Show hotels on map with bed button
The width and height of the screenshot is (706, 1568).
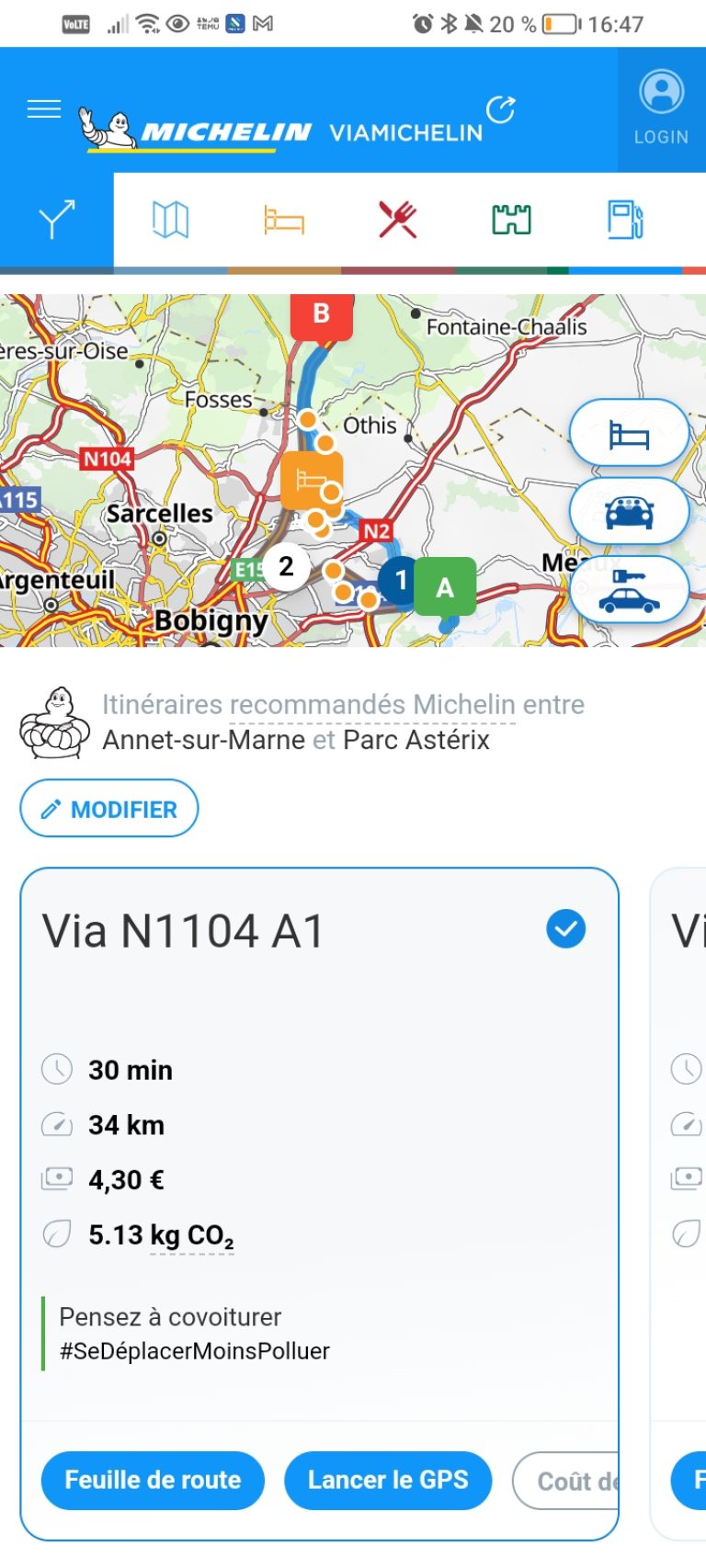629,433
